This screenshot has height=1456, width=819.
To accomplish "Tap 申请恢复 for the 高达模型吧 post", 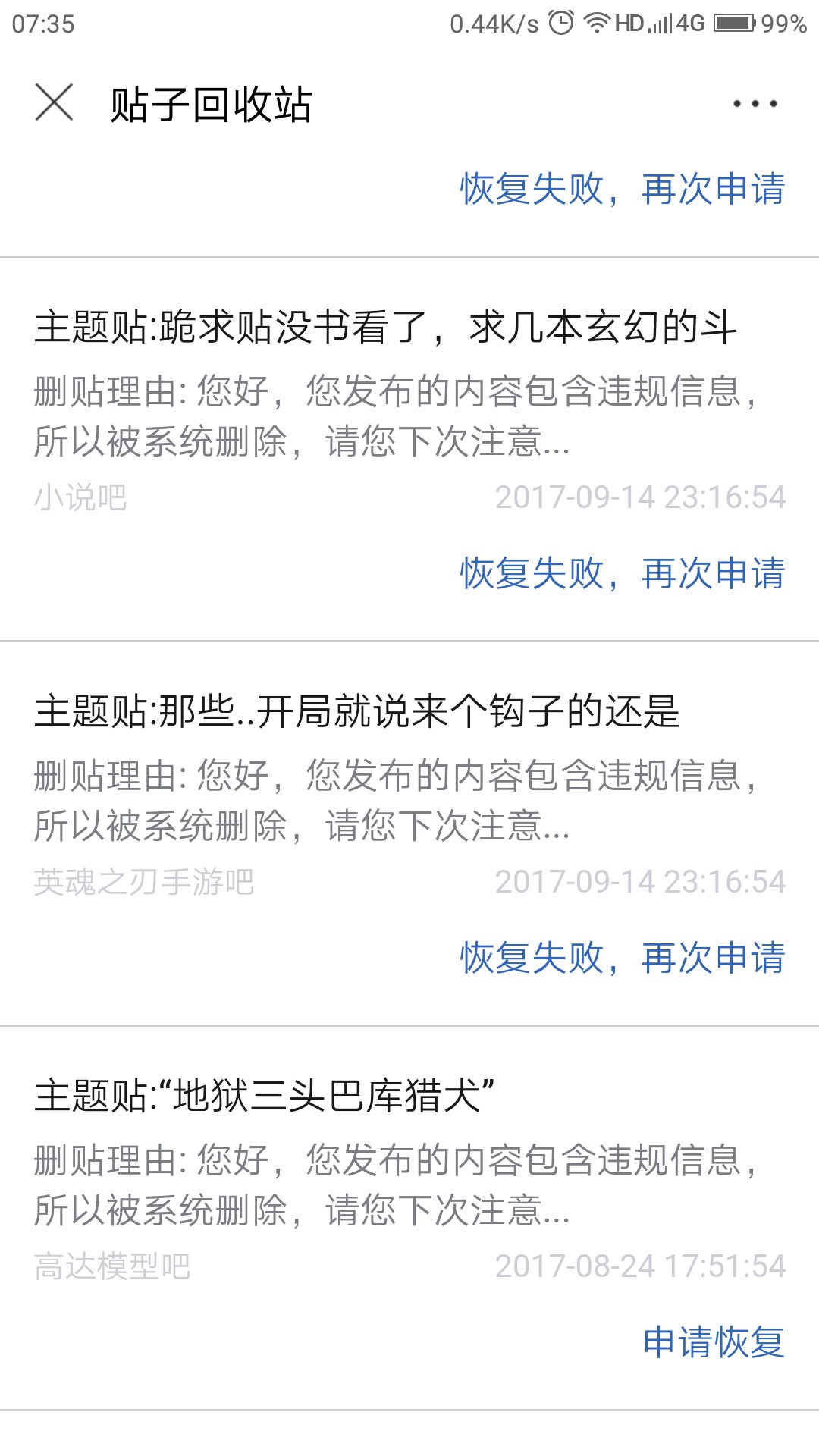I will (713, 1342).
